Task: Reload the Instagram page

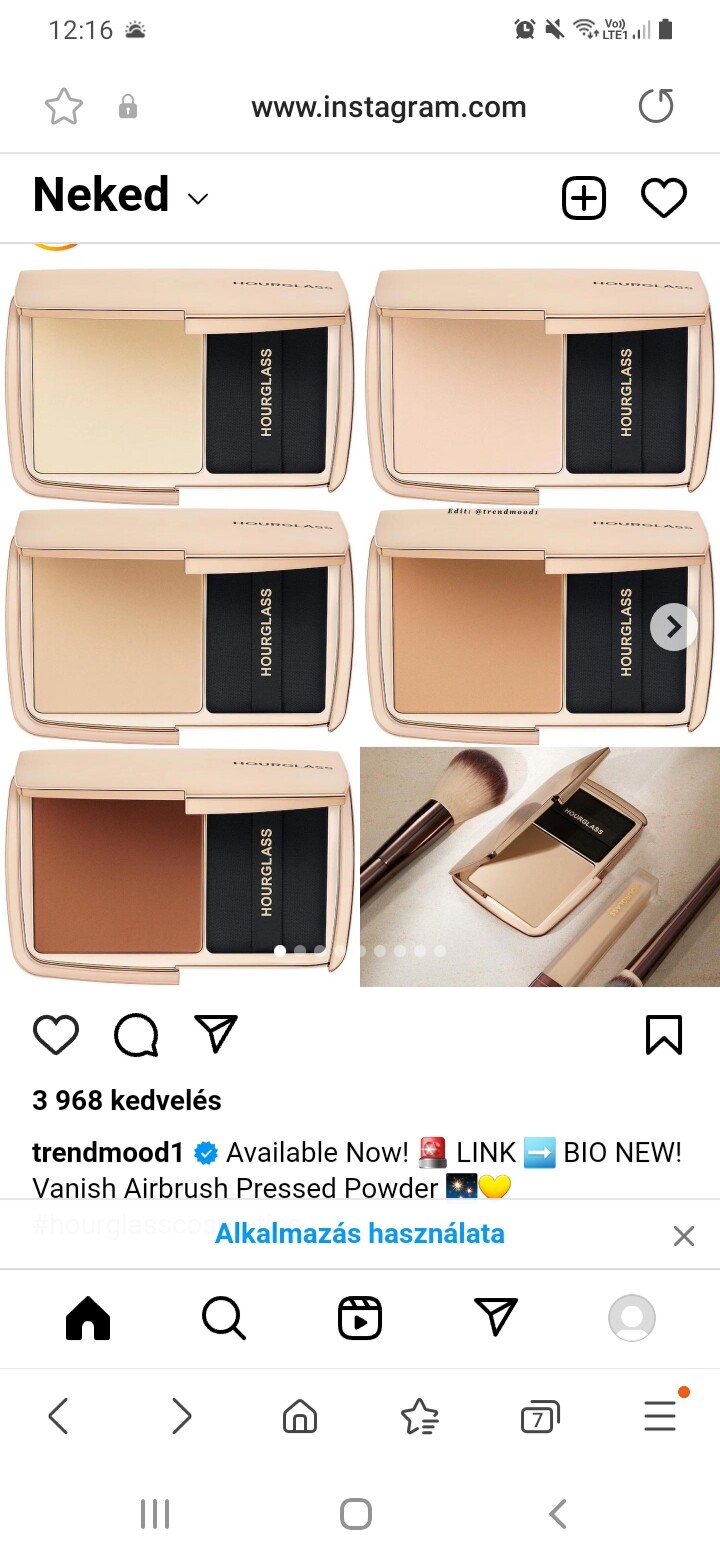Action: (656, 106)
